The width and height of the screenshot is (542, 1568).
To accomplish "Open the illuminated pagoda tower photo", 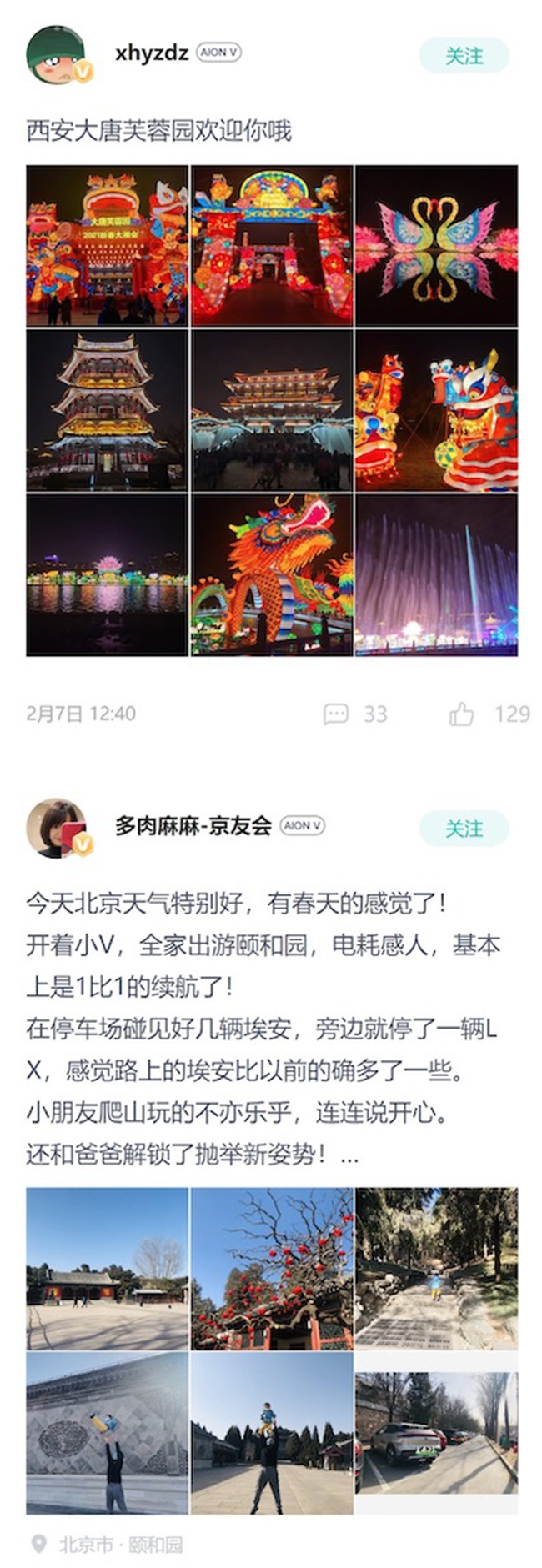I will pos(107,410).
